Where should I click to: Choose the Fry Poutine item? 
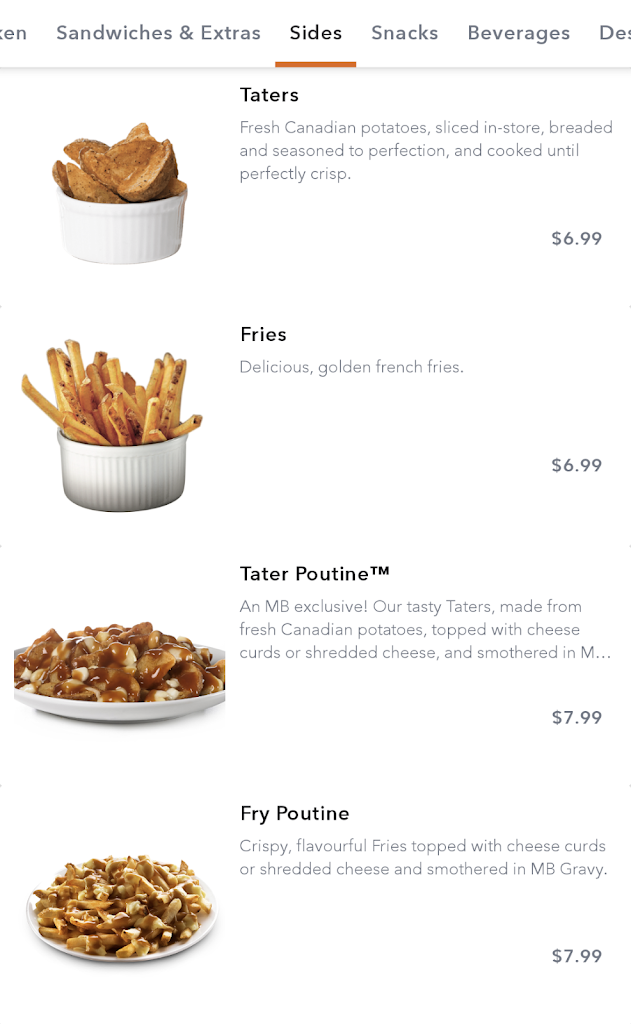(x=294, y=814)
